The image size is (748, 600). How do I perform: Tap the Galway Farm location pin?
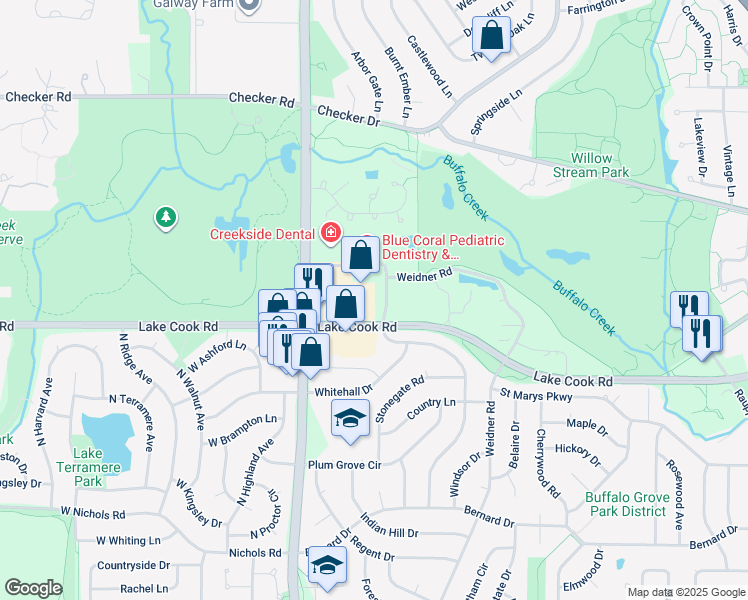coord(249,5)
